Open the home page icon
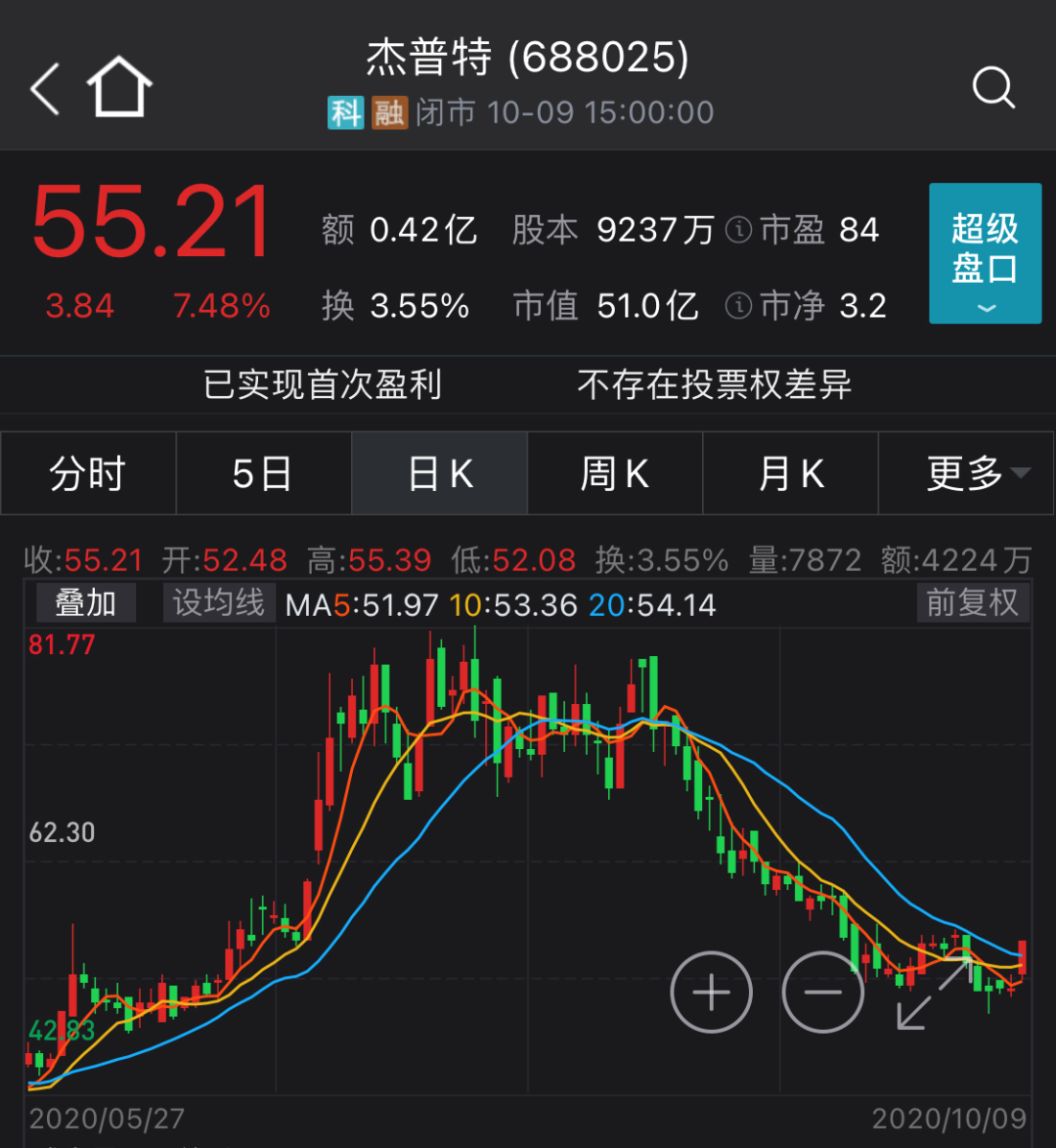Viewport: 1056px width, 1148px height. coord(119,88)
